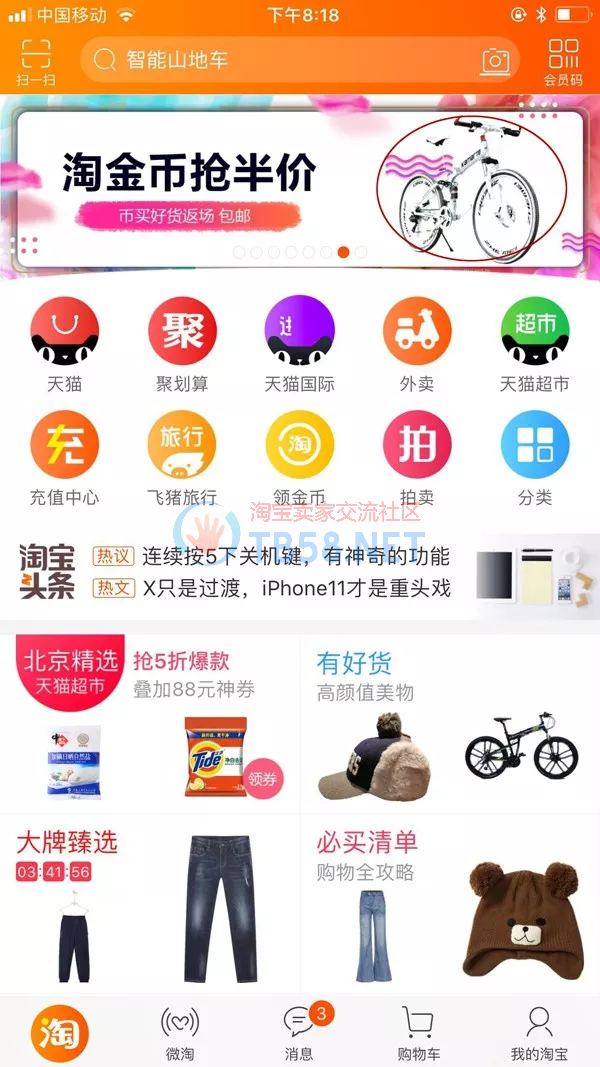Open the 扫一扫 scanner

35,61
